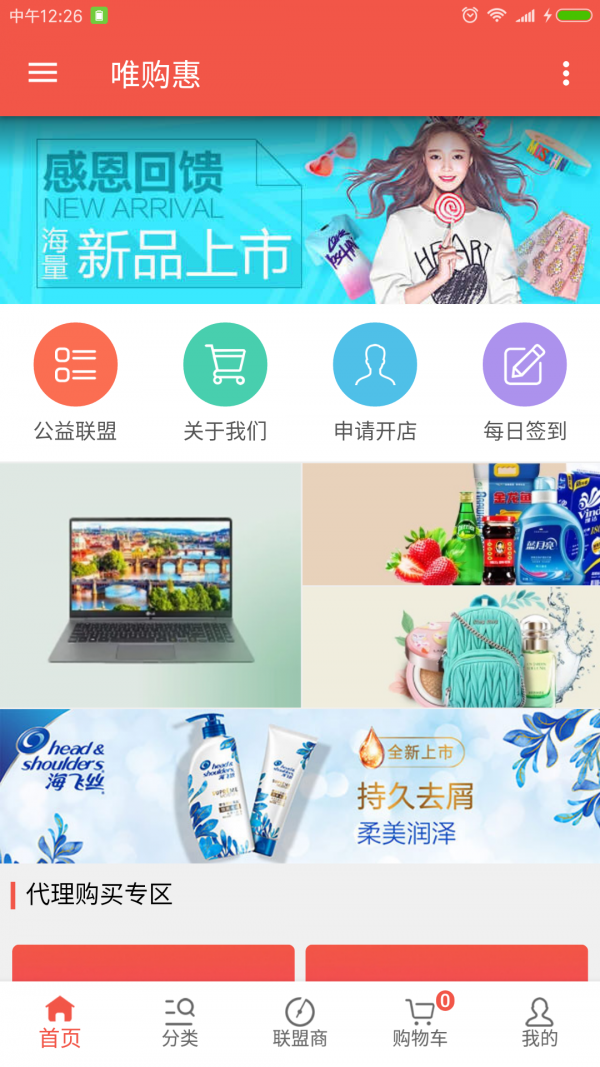
Task: Open 关于我们 shortcut
Action: [225, 382]
